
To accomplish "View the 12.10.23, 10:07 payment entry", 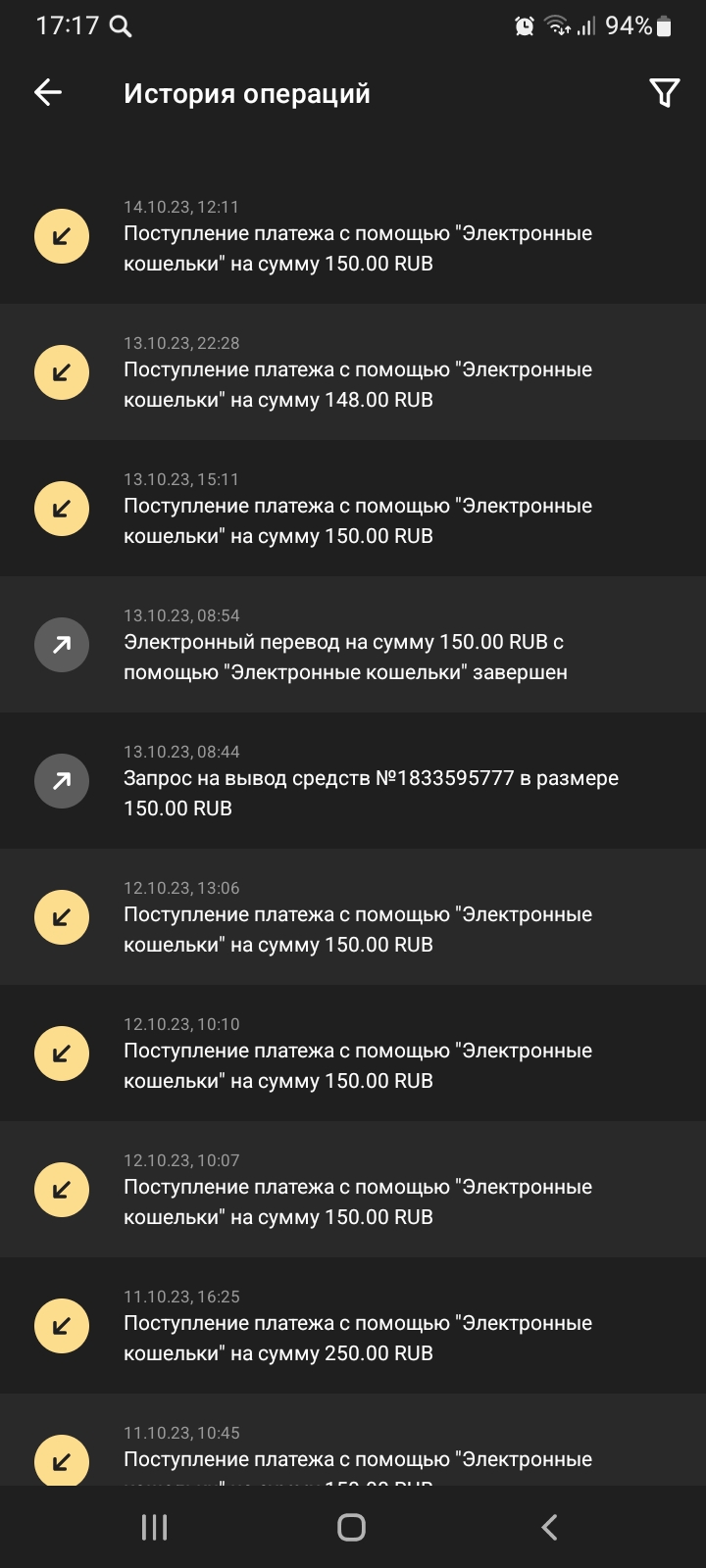I will tap(357, 1191).
